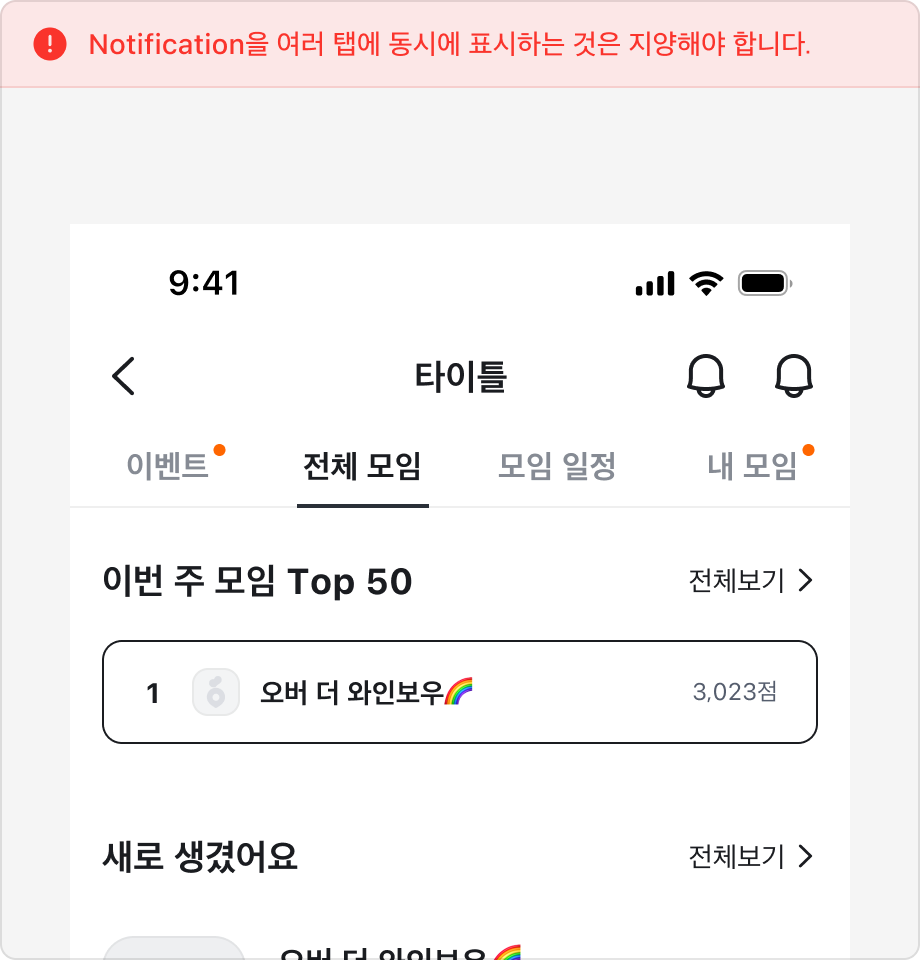Tap the orange dot on 이벤트 tab

[x=221, y=449]
